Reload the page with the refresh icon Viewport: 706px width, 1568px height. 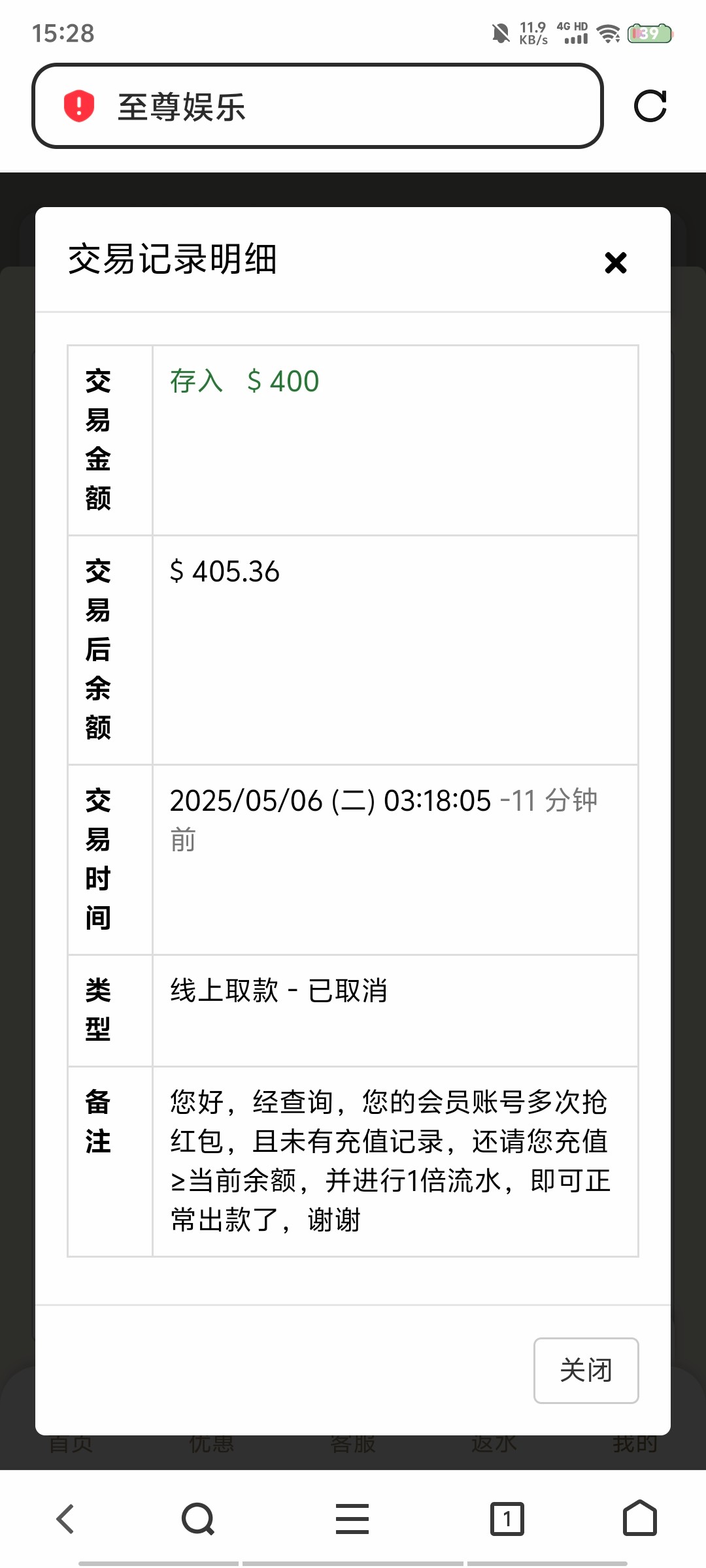pyautogui.click(x=650, y=106)
